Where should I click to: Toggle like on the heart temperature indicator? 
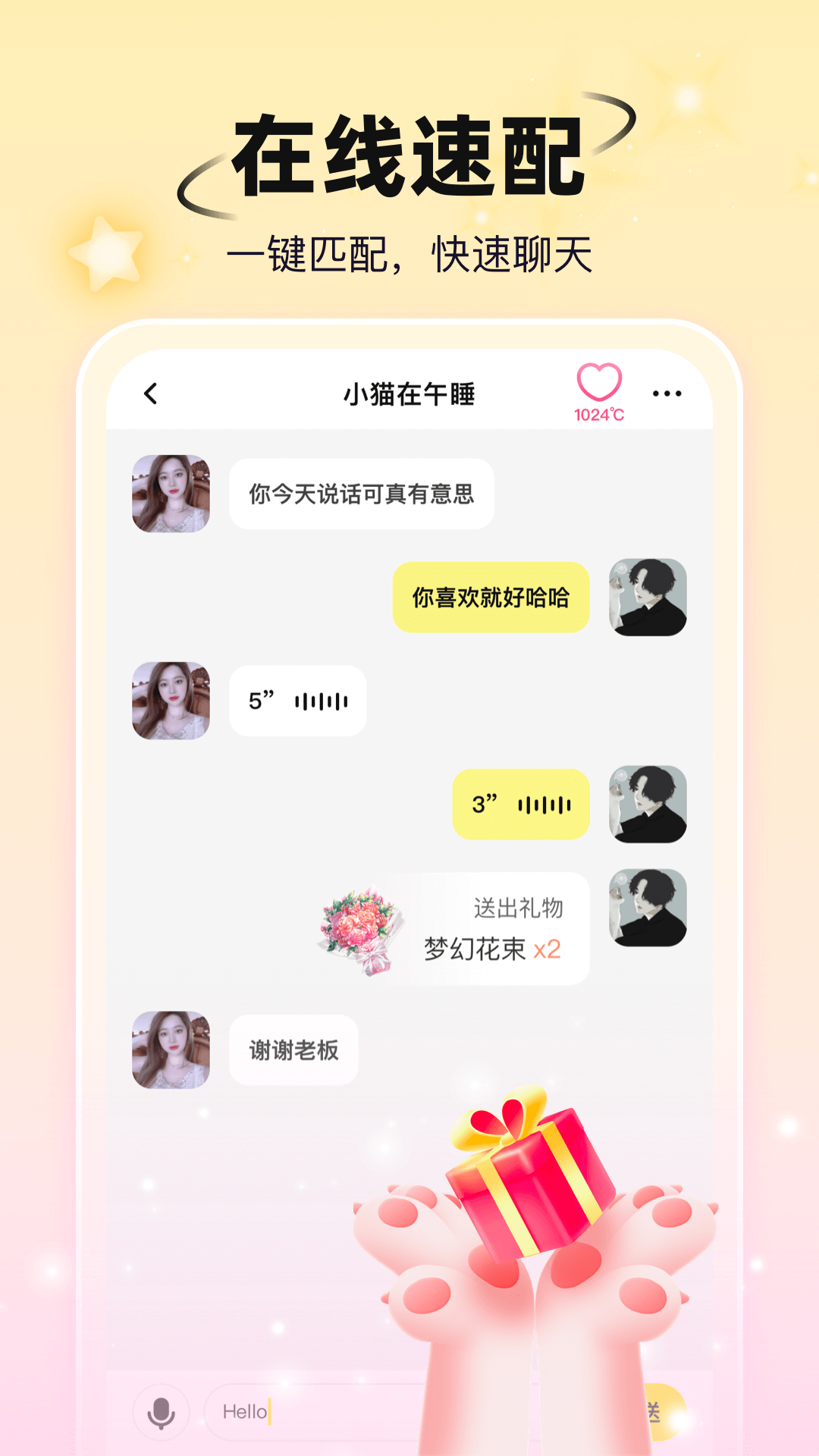(x=599, y=383)
